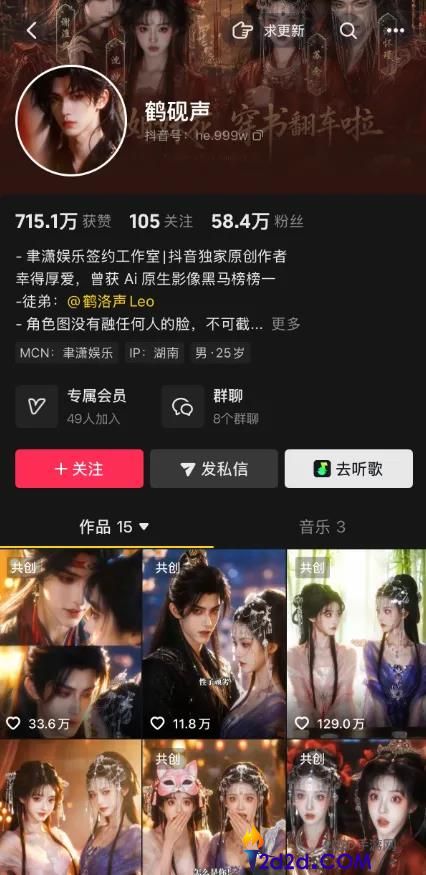Play the video with 11.8万 likes
This screenshot has width=426, height=875.
pos(214,643)
